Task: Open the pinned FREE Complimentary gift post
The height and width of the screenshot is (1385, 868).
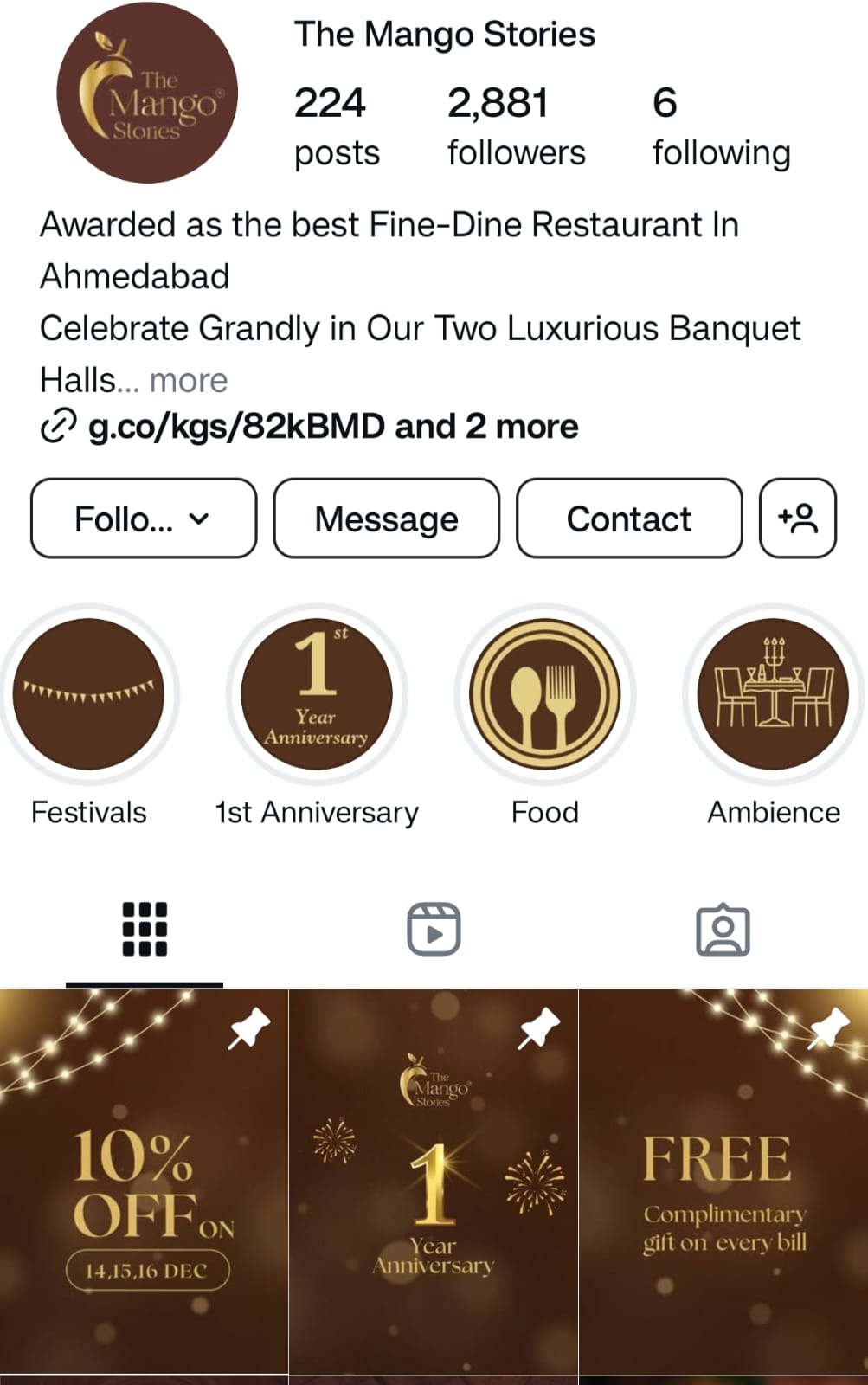Action: (x=723, y=1182)
